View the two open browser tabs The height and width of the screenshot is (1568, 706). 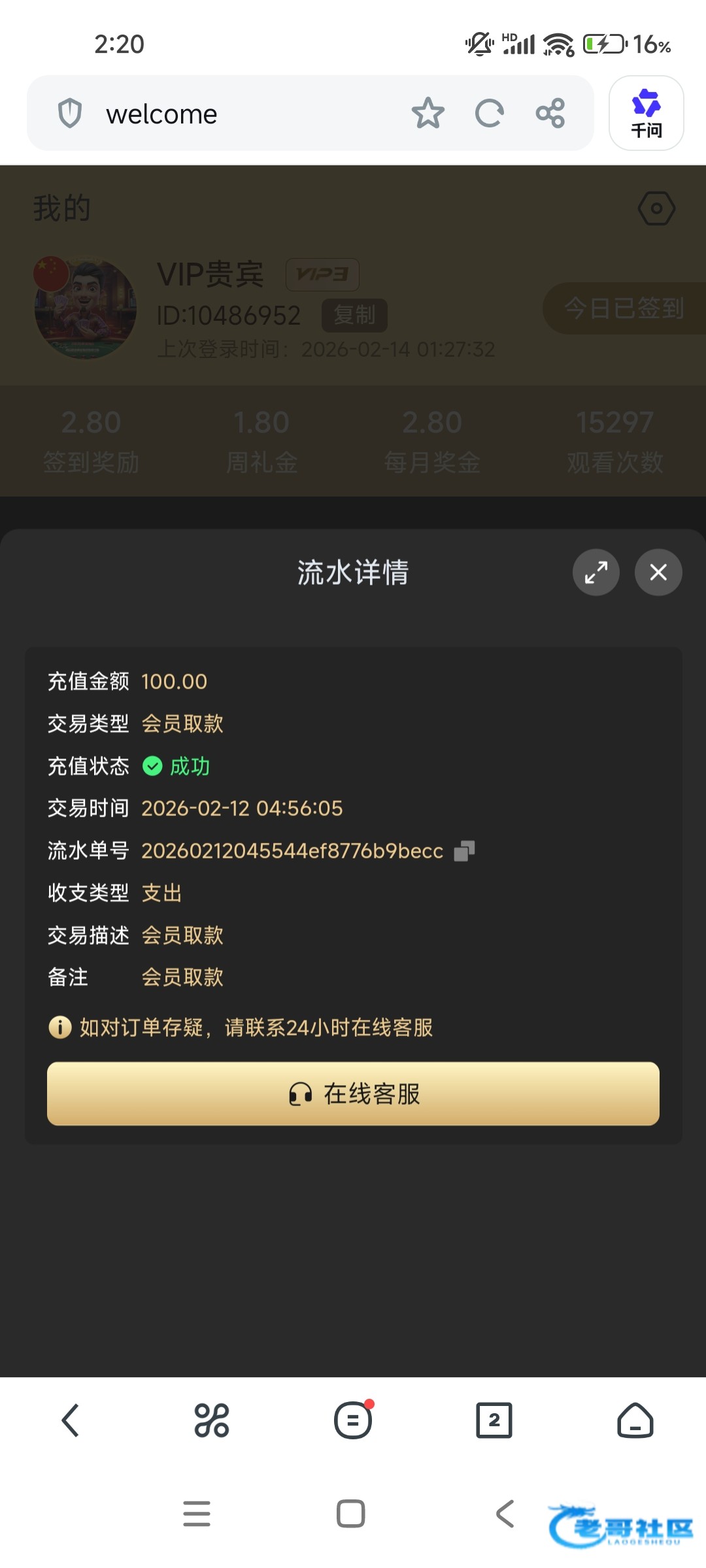point(494,1420)
